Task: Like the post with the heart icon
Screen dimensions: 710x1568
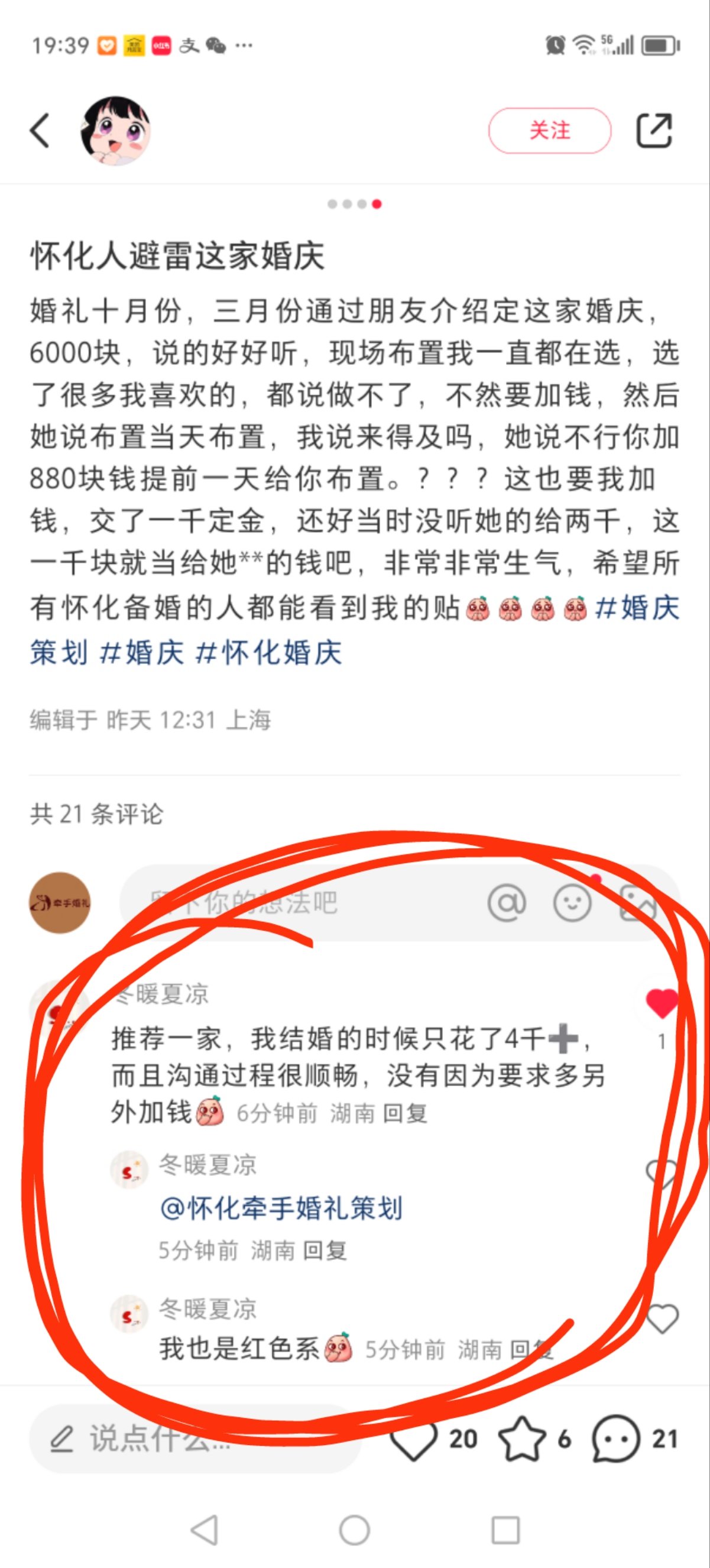Action: (x=413, y=1439)
